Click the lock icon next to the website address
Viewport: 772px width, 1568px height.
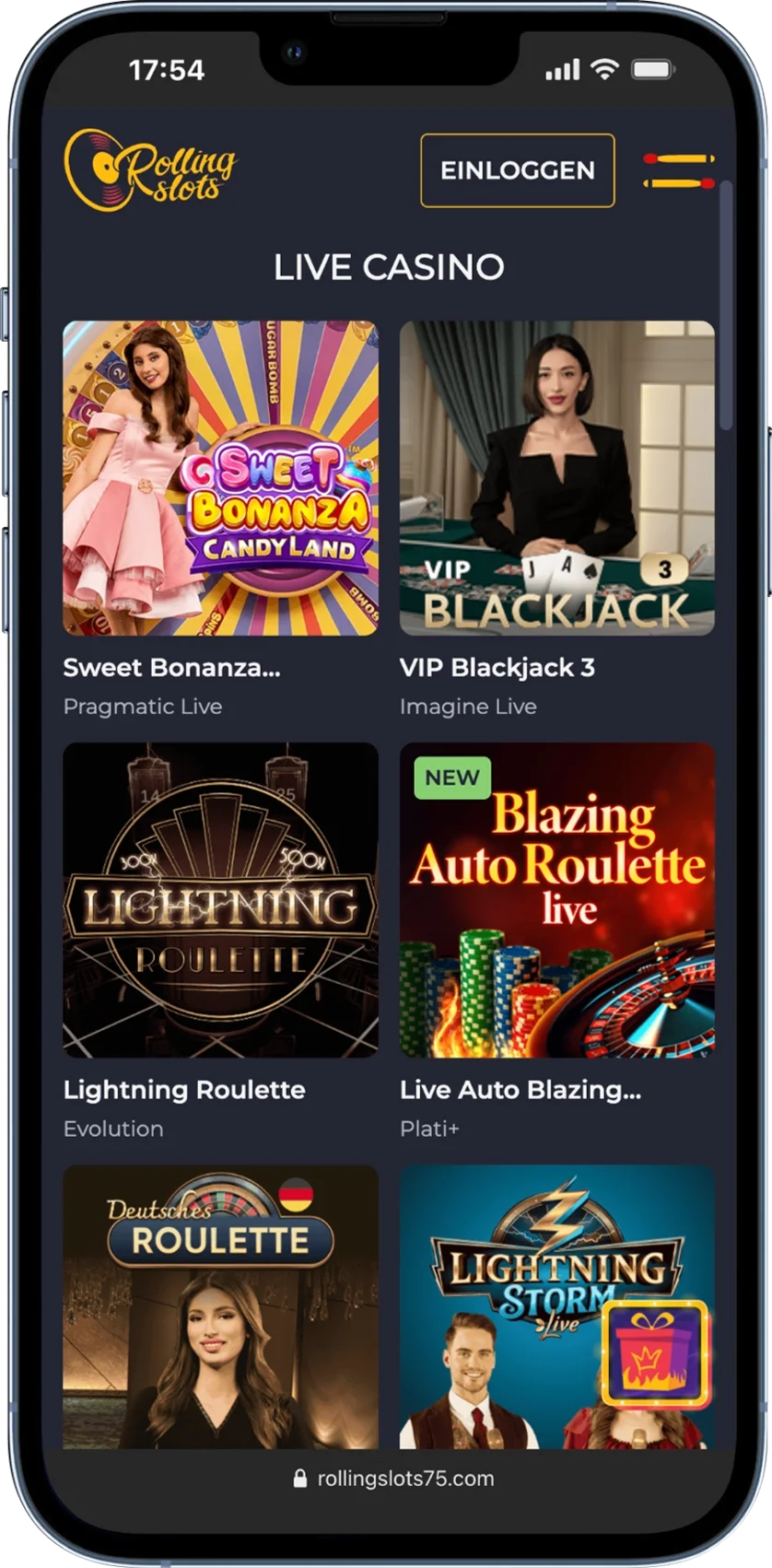tap(300, 1479)
